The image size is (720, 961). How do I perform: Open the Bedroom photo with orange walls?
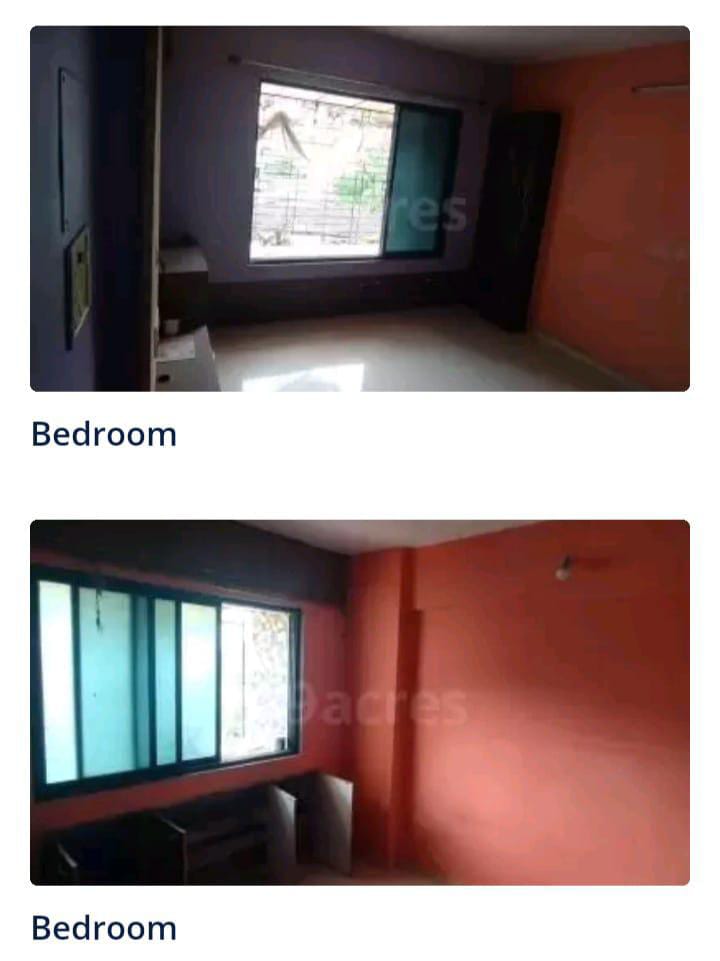click(359, 702)
